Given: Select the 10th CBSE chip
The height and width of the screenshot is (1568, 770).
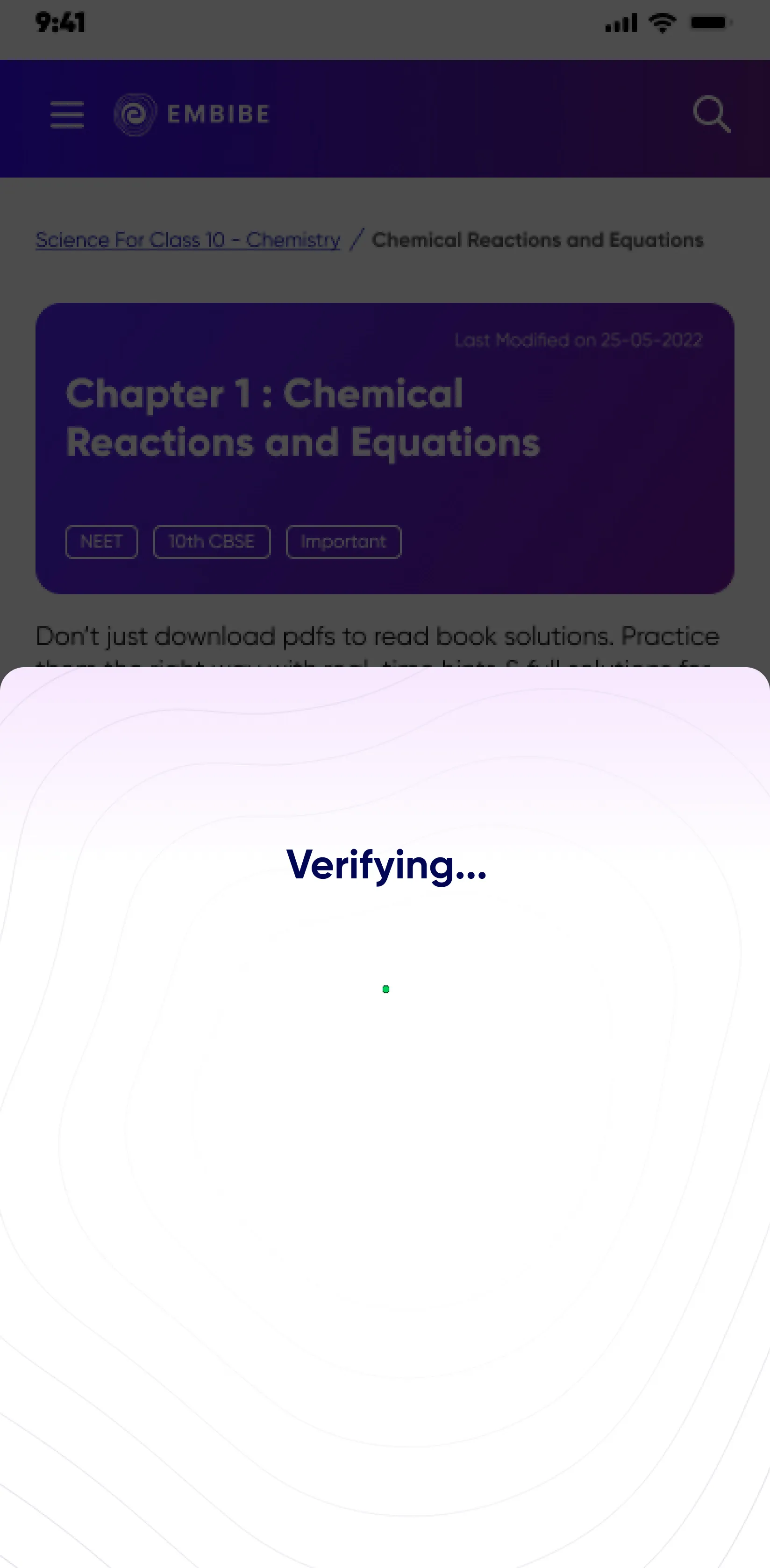Looking at the screenshot, I should click(x=212, y=541).
